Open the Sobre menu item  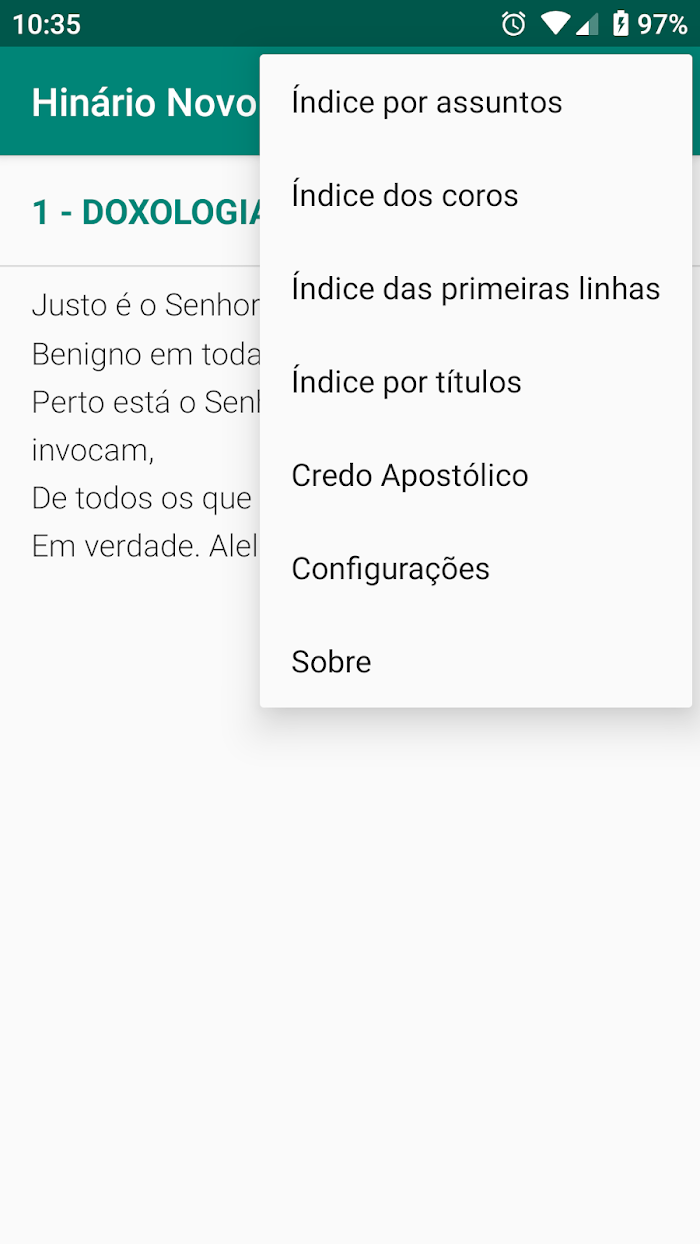coord(476,661)
